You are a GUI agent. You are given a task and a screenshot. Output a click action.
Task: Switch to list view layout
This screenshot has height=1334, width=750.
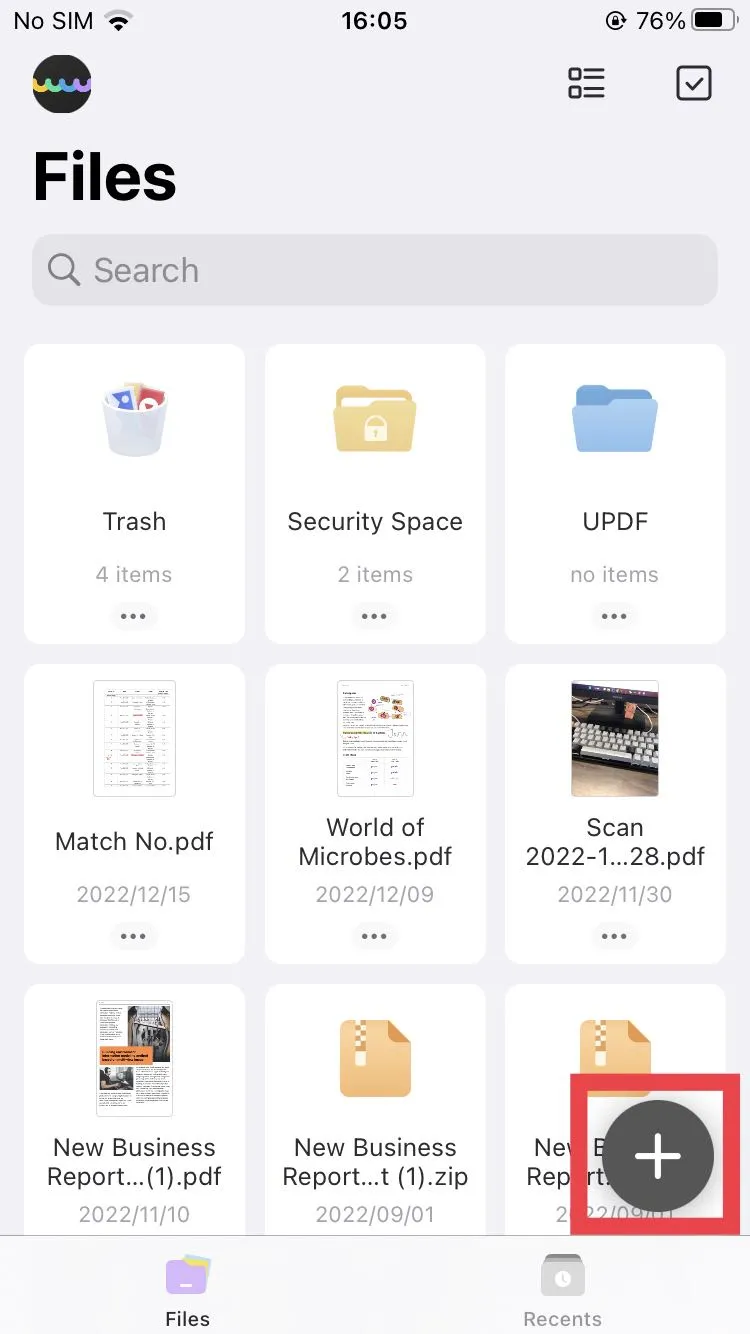586,84
